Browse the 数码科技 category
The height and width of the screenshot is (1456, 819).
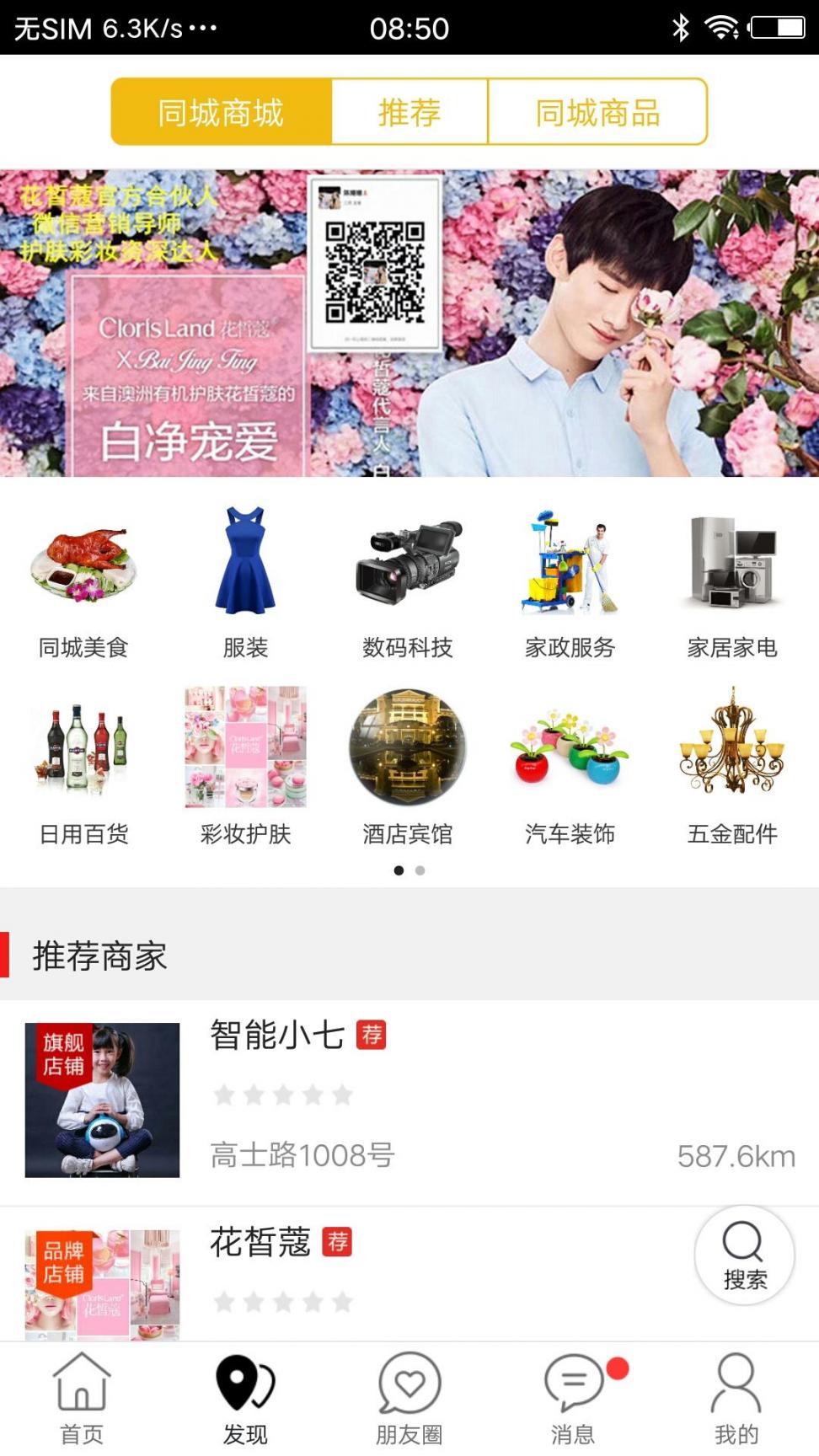[x=408, y=581]
